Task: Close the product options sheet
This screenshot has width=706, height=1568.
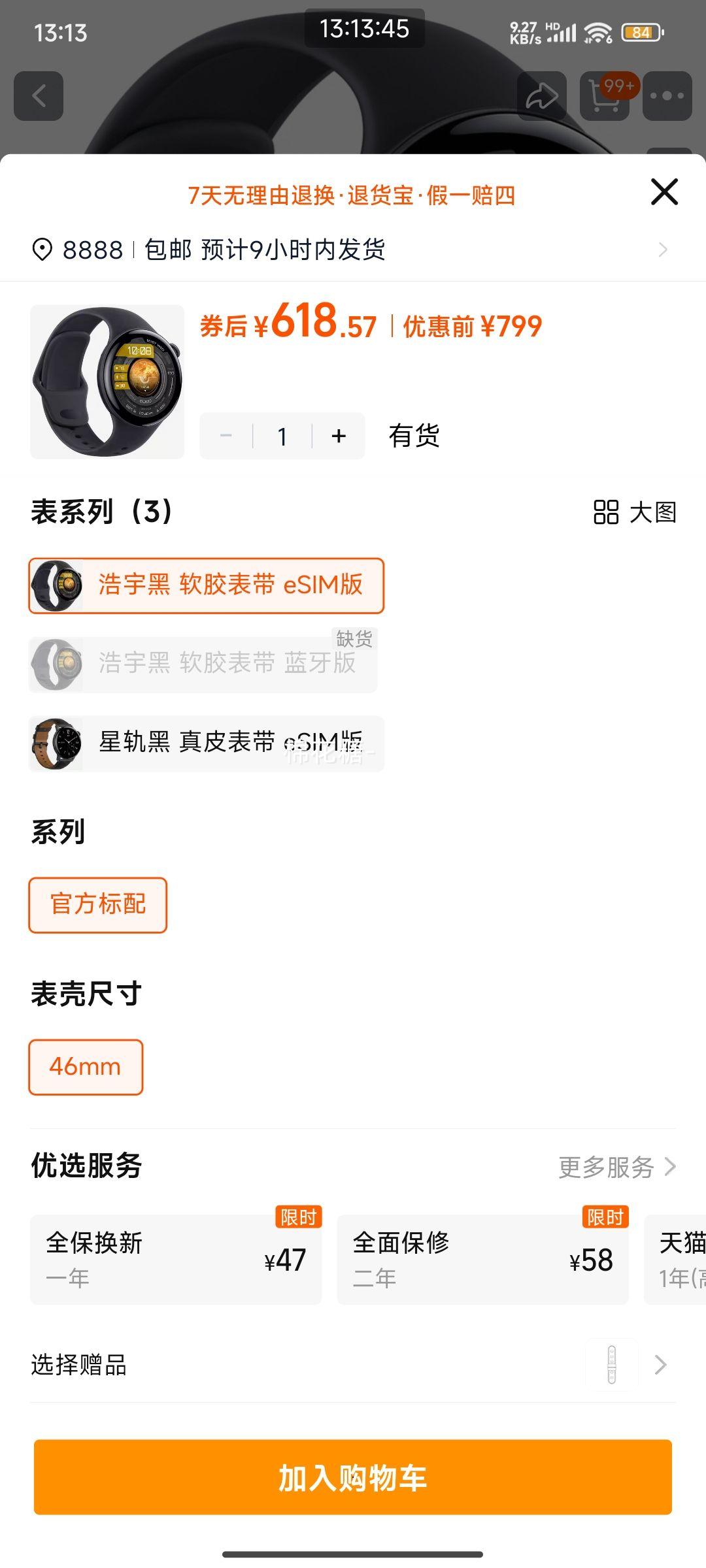Action: (664, 192)
